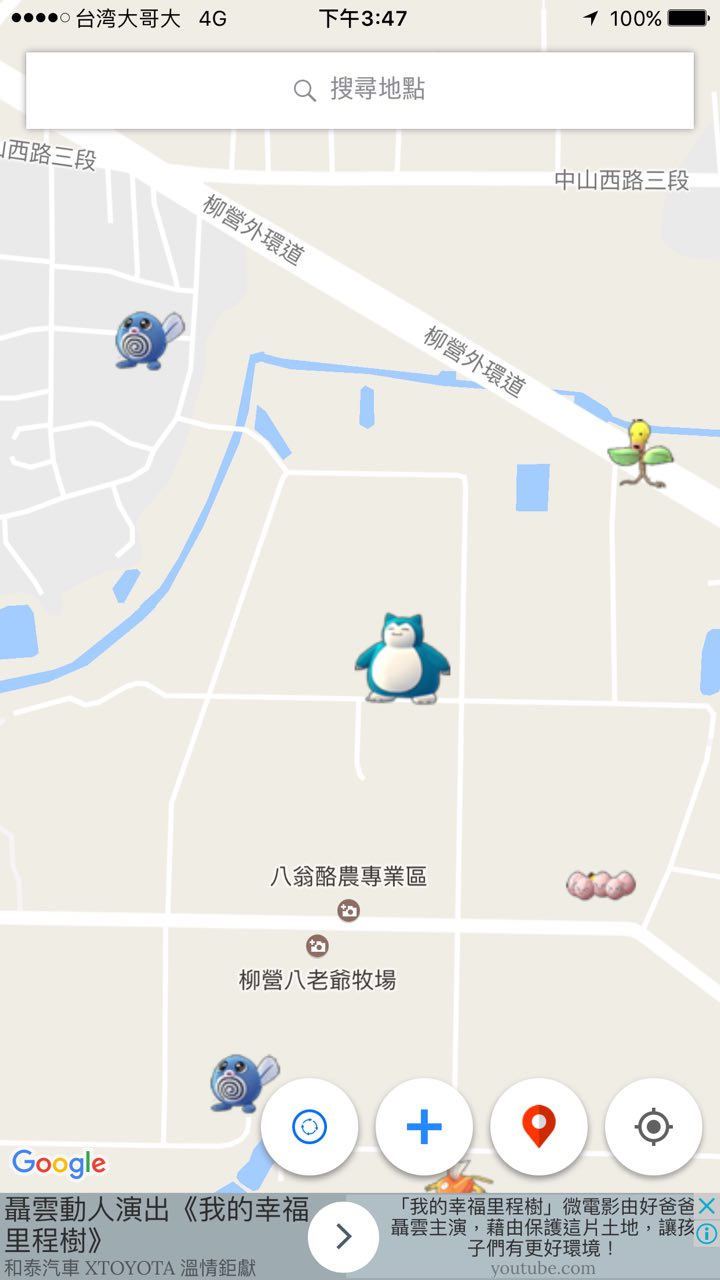Tap the blue circular scan button
Image resolution: width=720 pixels, height=1280 pixels.
pos(309,1127)
